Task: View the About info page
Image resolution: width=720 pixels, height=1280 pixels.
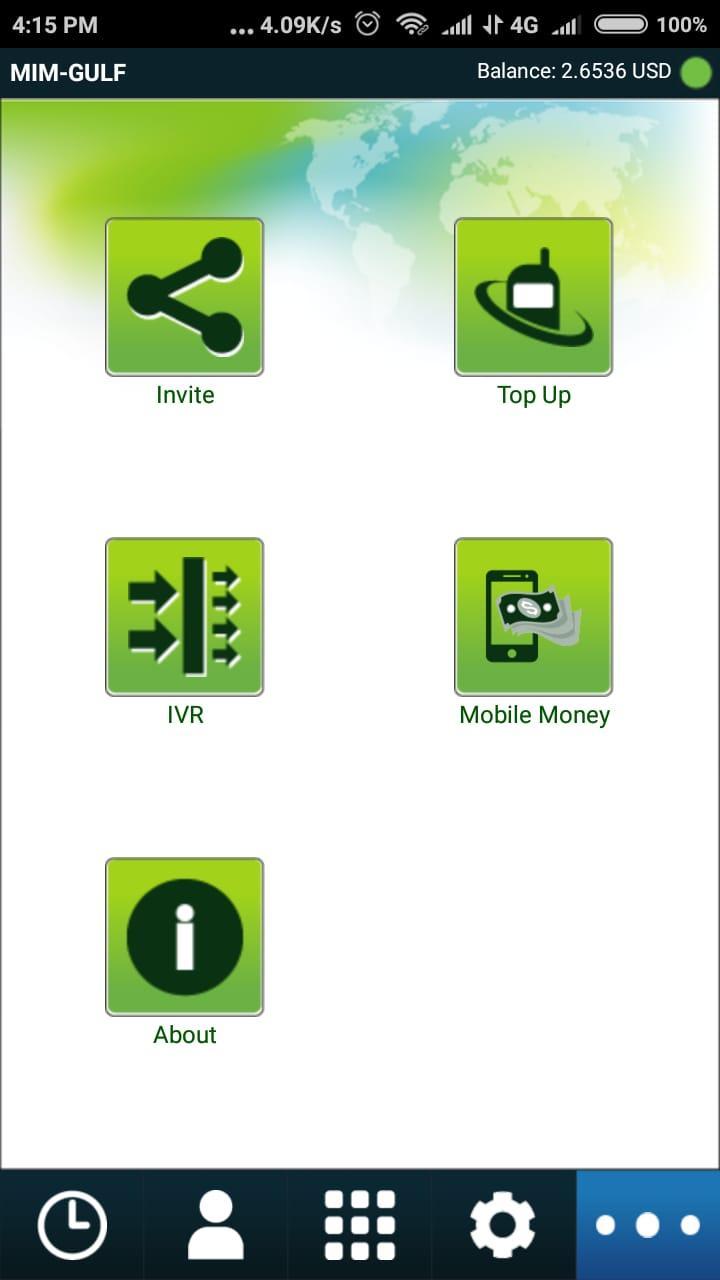Action: click(x=184, y=937)
